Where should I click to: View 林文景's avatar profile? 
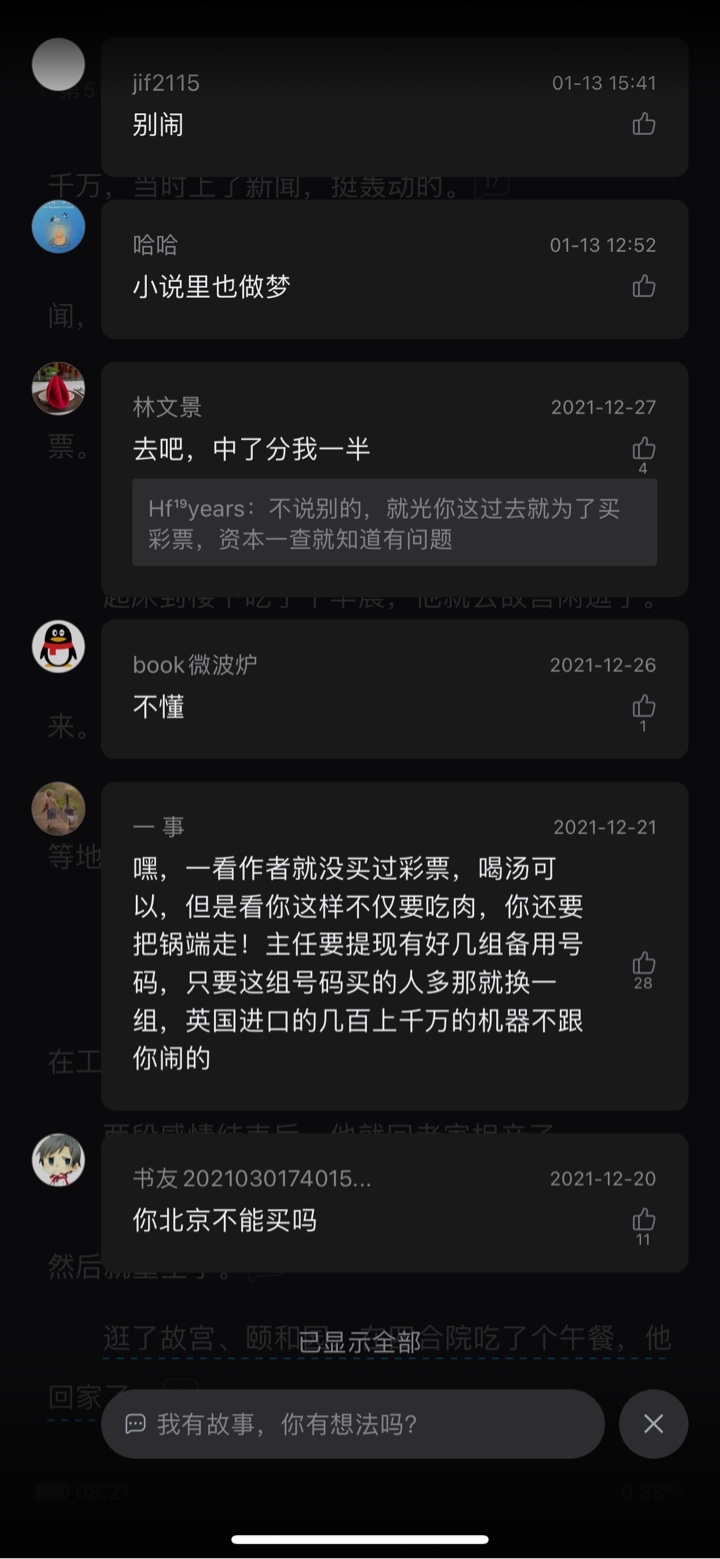pos(58,388)
